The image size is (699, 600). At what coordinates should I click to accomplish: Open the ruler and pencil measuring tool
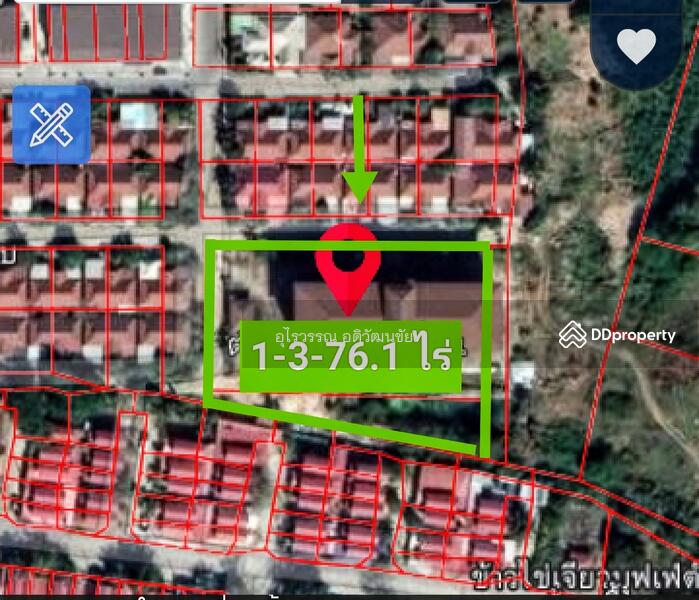(51, 124)
